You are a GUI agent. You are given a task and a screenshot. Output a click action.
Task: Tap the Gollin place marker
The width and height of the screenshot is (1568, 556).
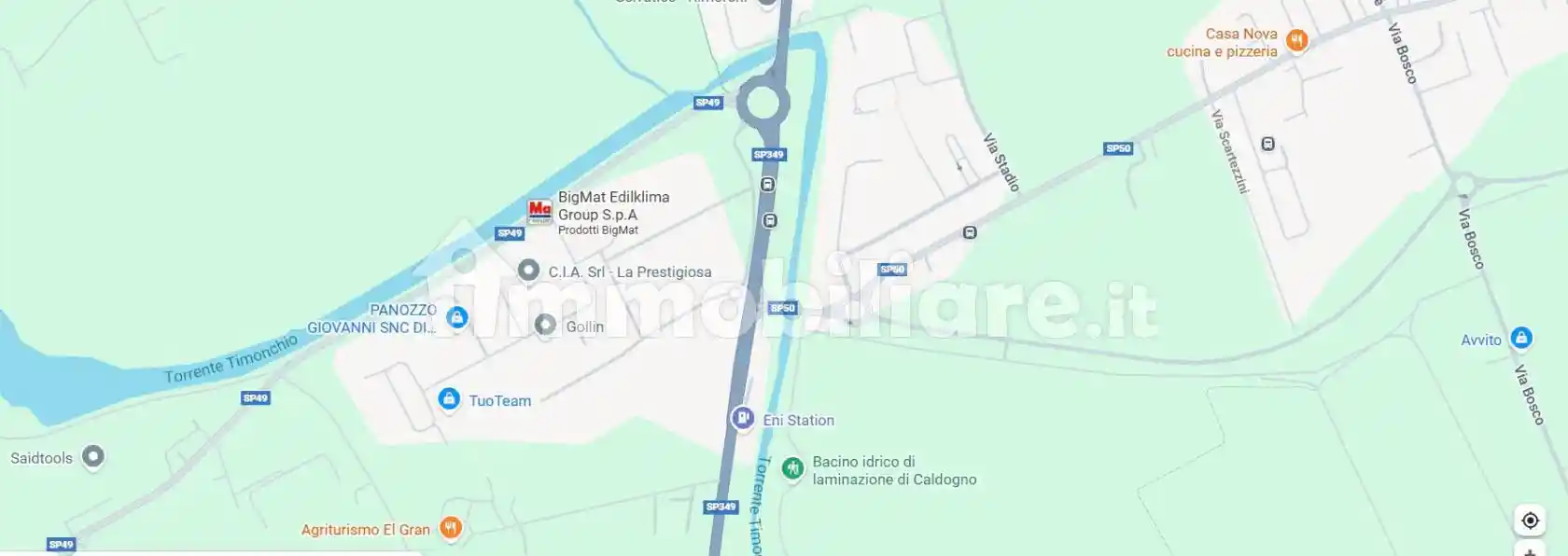coord(545,325)
